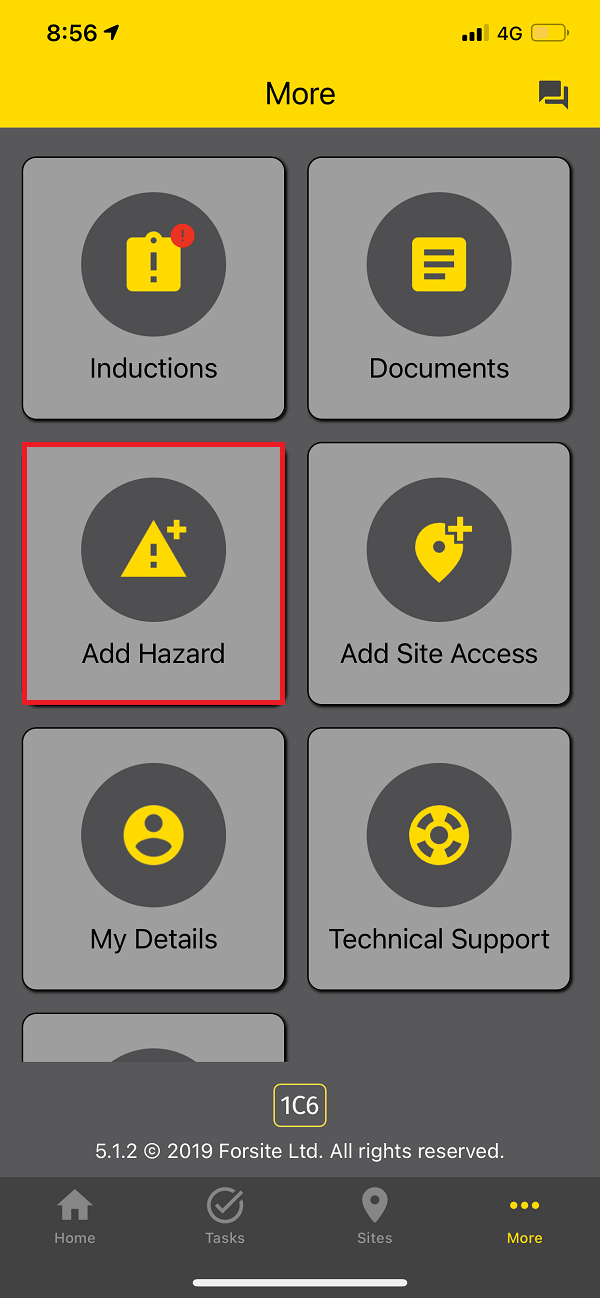Screen dimensions: 600x1298
Task: View My Details
Action: click(154, 859)
